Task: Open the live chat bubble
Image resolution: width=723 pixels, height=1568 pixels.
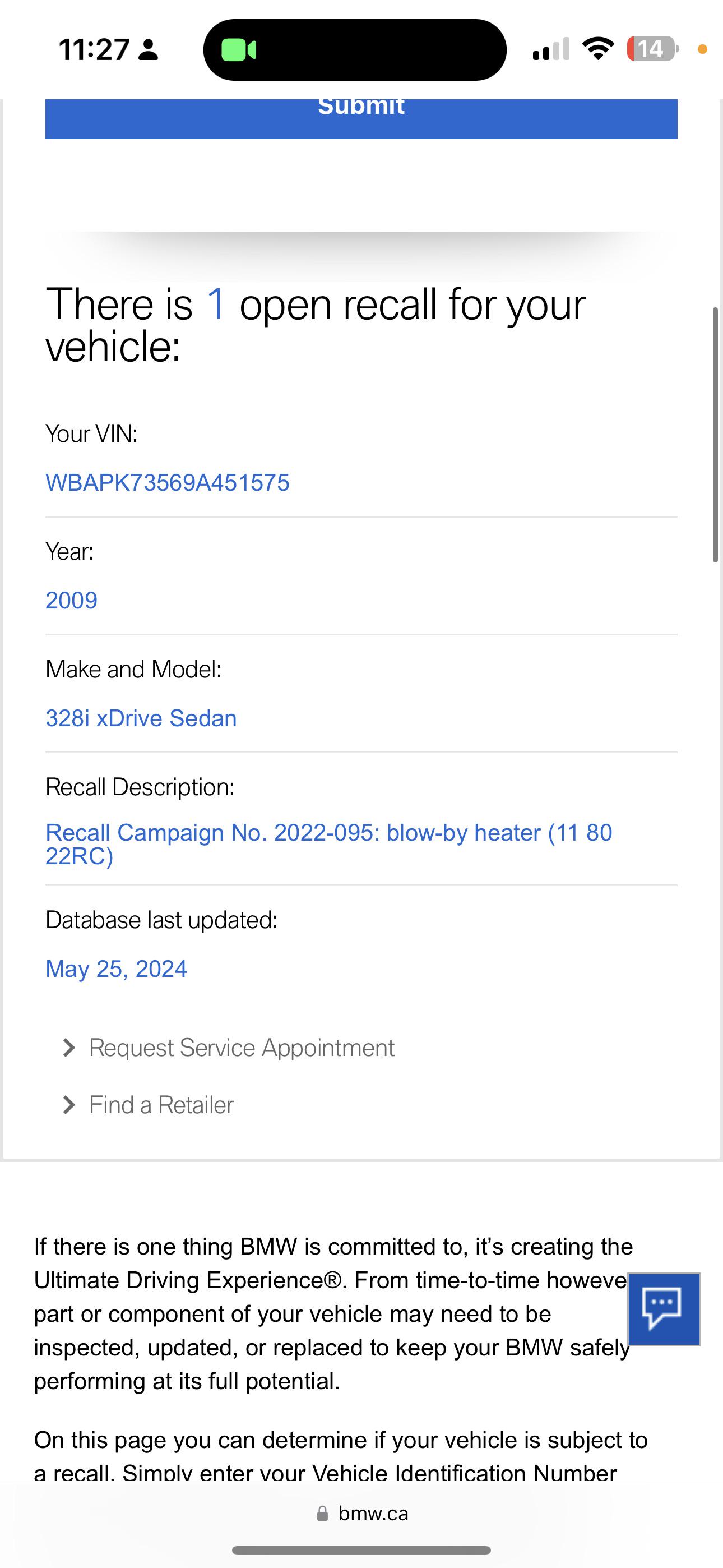Action: click(x=664, y=1308)
